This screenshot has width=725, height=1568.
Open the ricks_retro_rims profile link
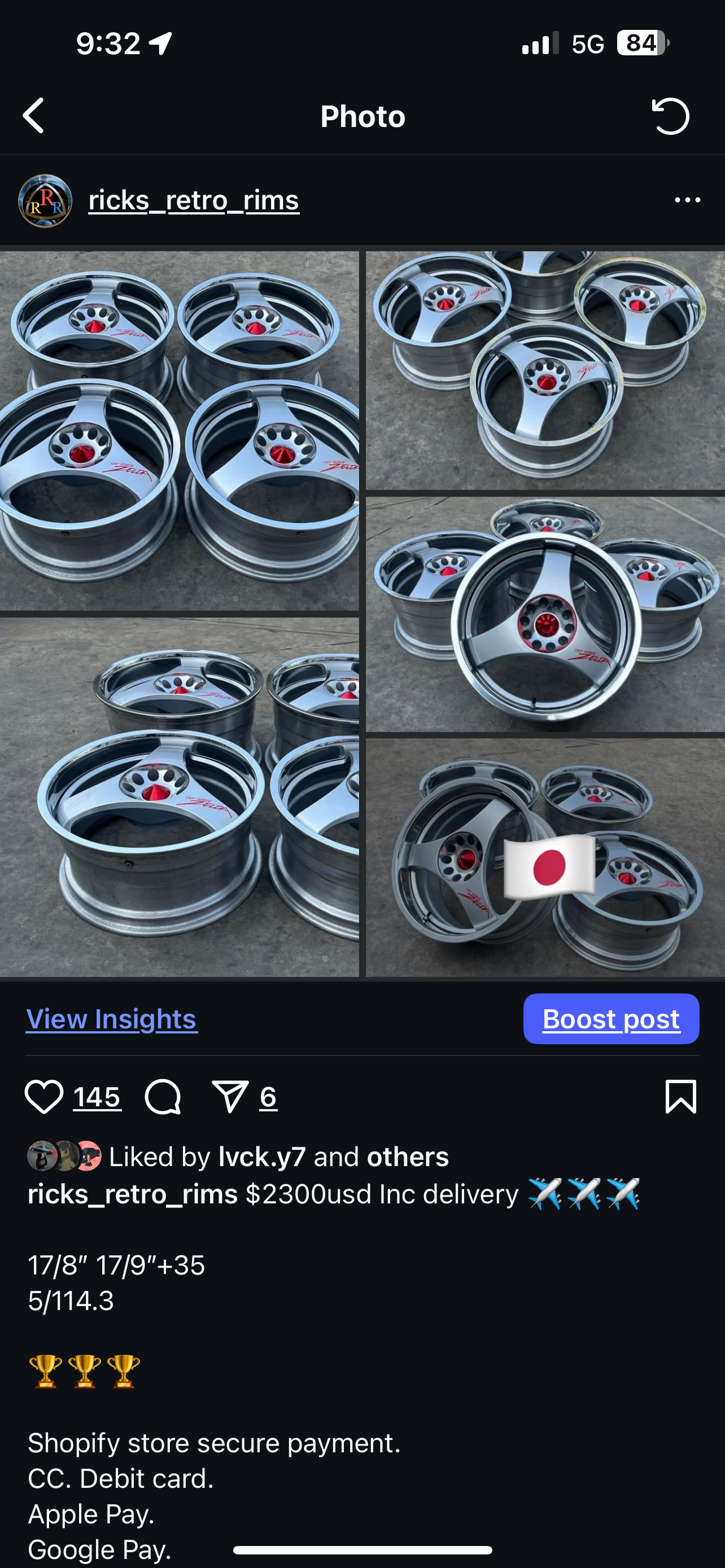194,200
